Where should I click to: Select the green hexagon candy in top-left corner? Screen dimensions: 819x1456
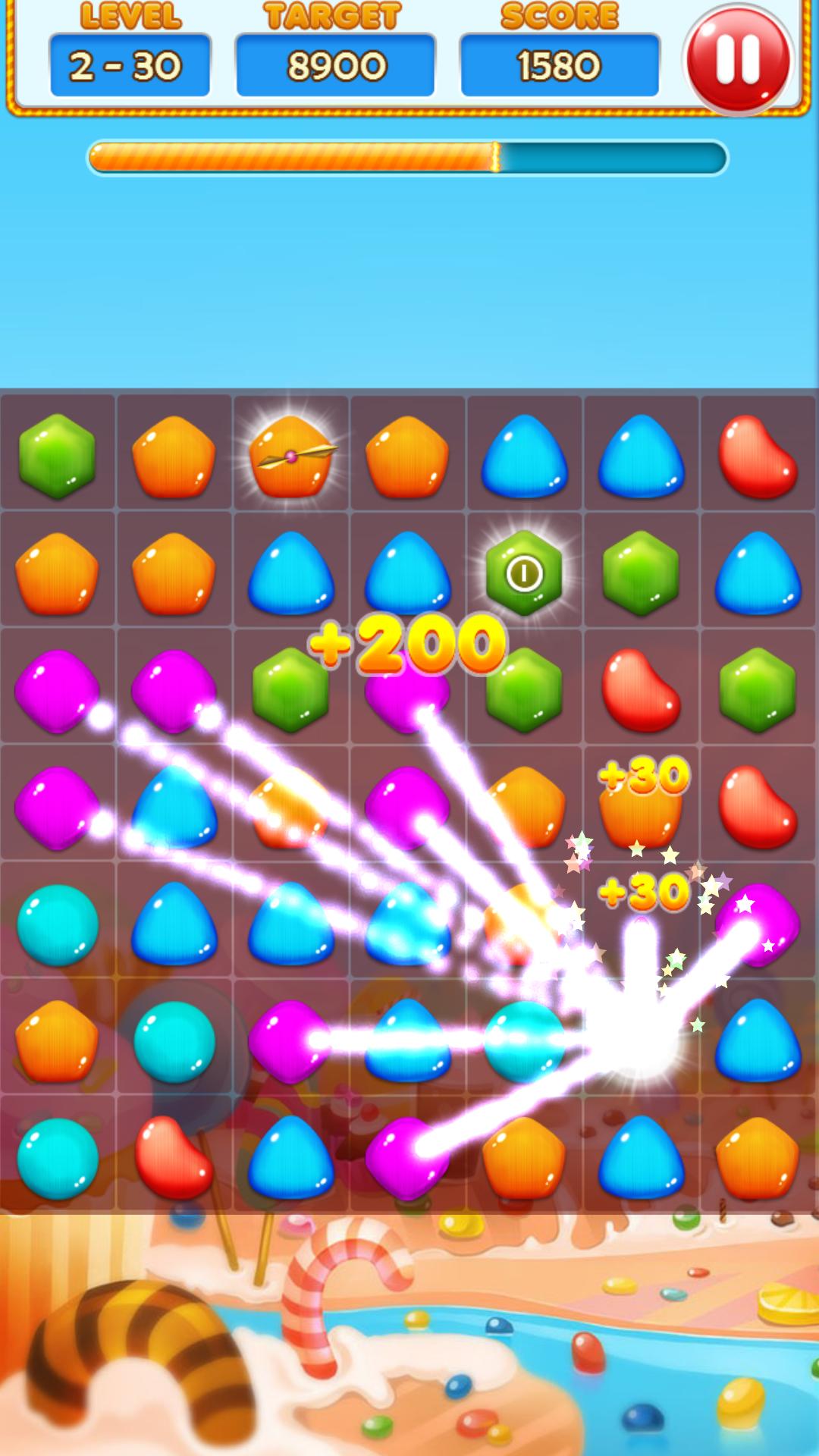[x=57, y=455]
